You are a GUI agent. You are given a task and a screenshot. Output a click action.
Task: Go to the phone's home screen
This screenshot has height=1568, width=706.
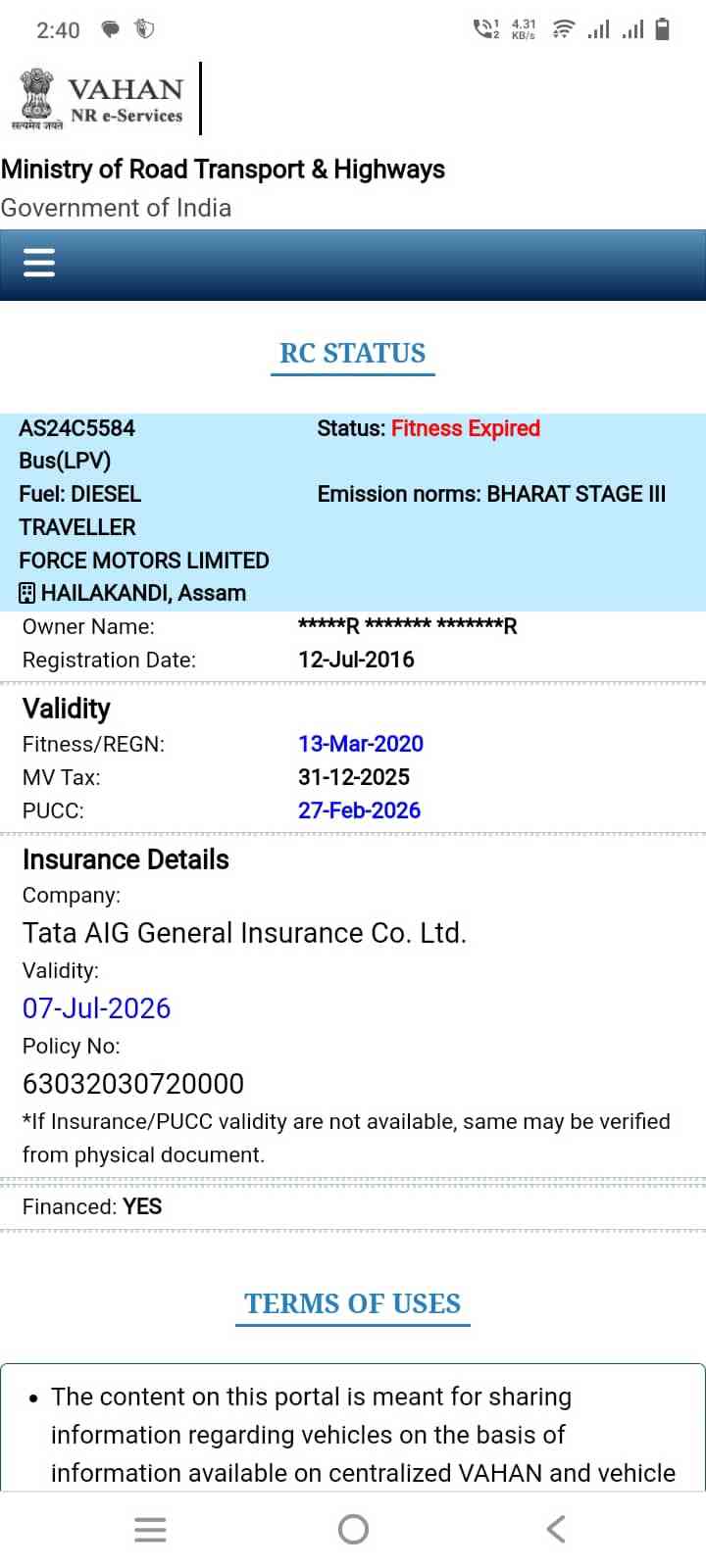[x=353, y=1529]
